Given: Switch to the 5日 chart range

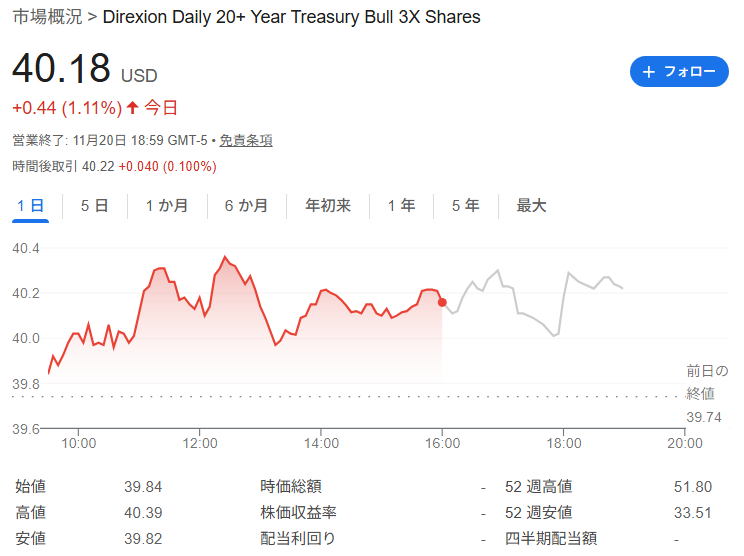Looking at the screenshot, I should point(94,206).
